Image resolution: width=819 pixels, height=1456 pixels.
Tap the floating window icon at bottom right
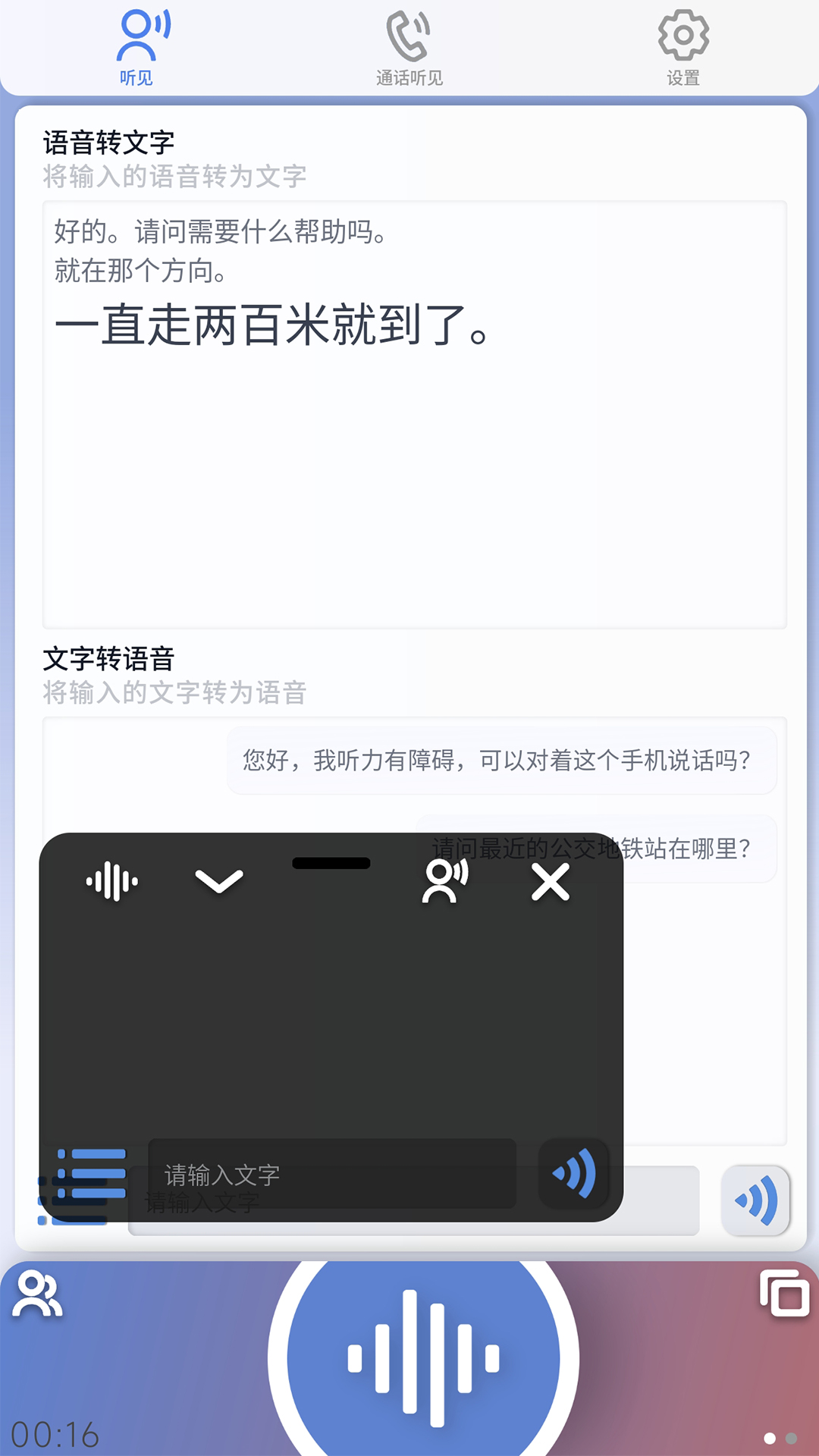point(784,1293)
